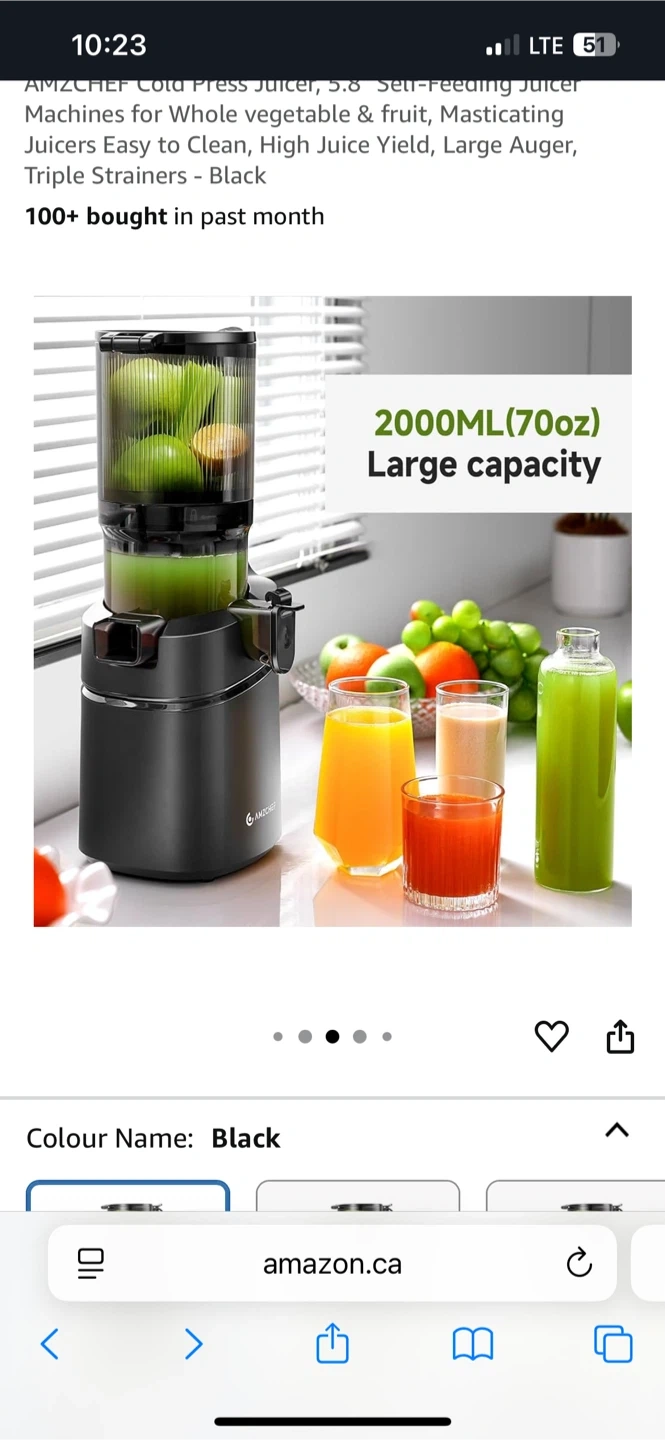Select the third colour option tile
Screen dimensions: 665x1440
coord(575,1197)
